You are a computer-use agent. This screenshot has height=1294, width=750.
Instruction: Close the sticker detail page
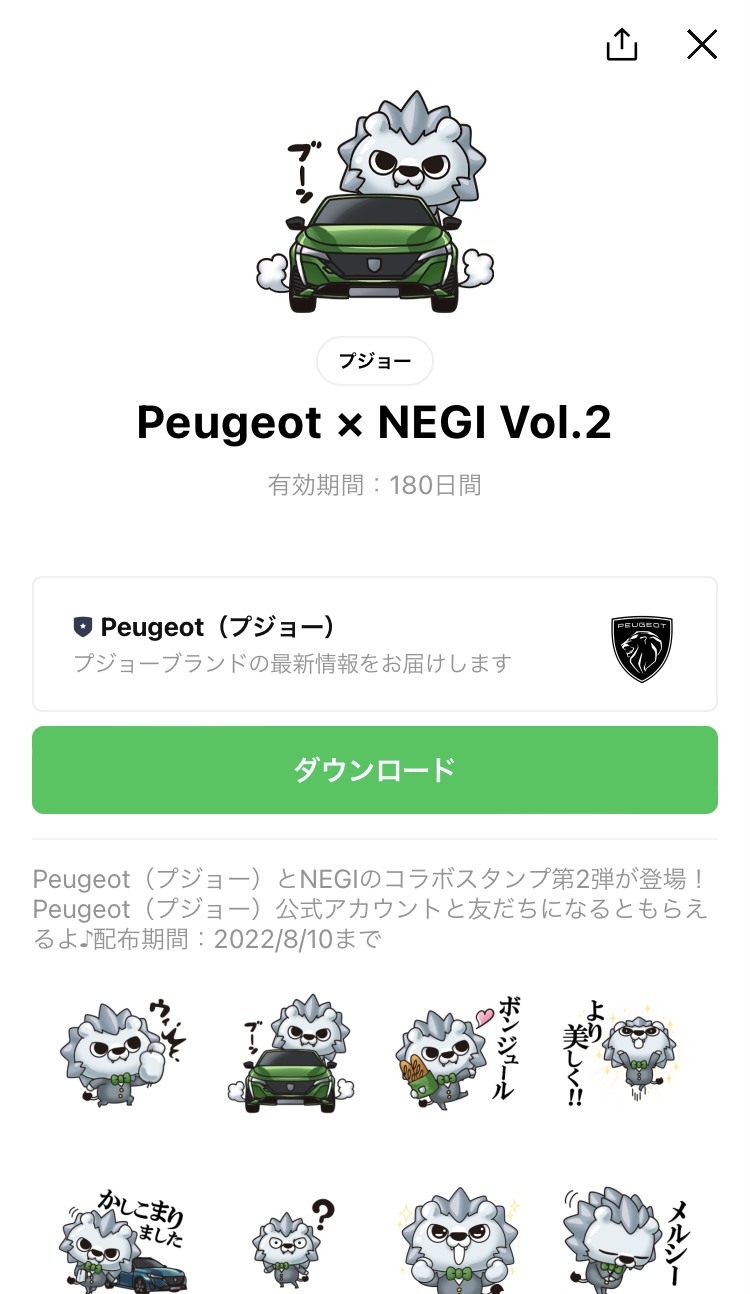702,44
